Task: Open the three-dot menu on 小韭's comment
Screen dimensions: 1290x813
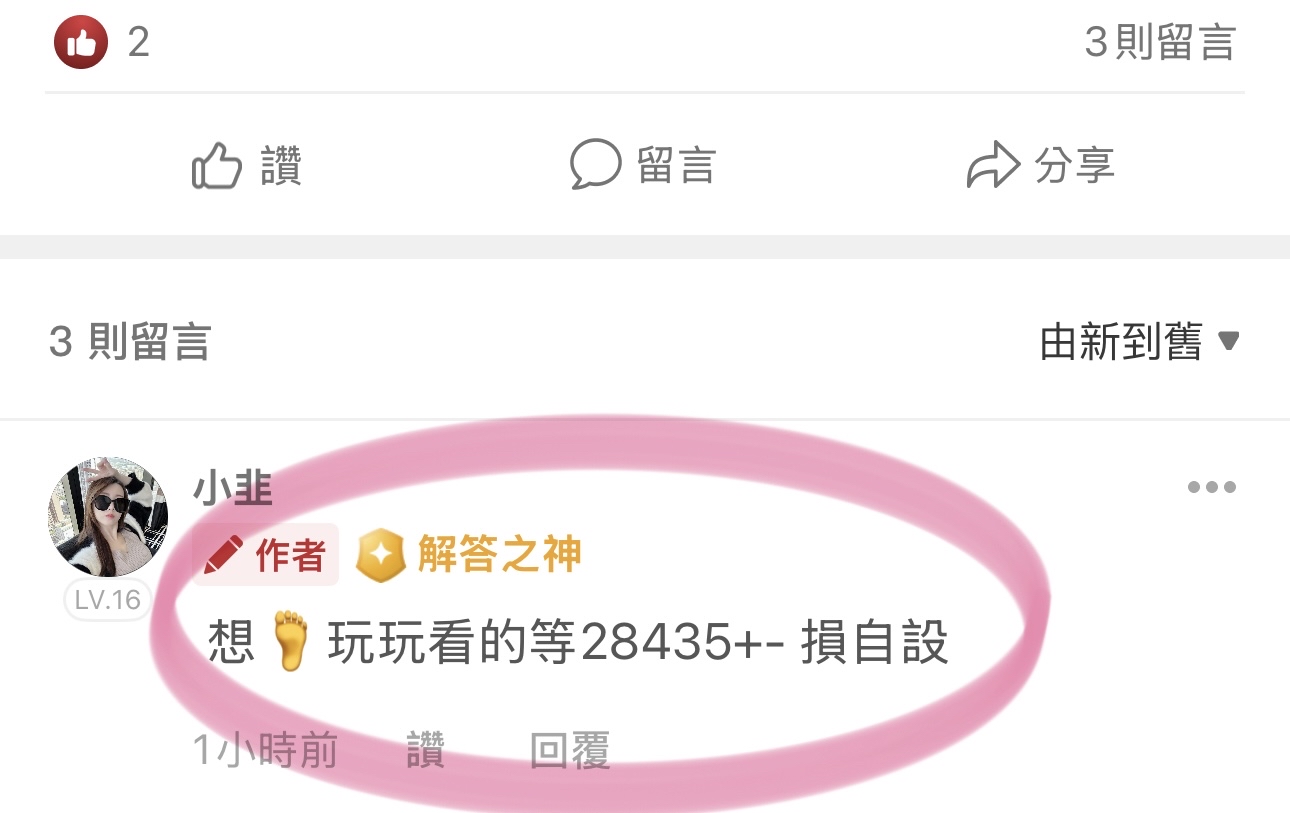Action: [x=1211, y=488]
